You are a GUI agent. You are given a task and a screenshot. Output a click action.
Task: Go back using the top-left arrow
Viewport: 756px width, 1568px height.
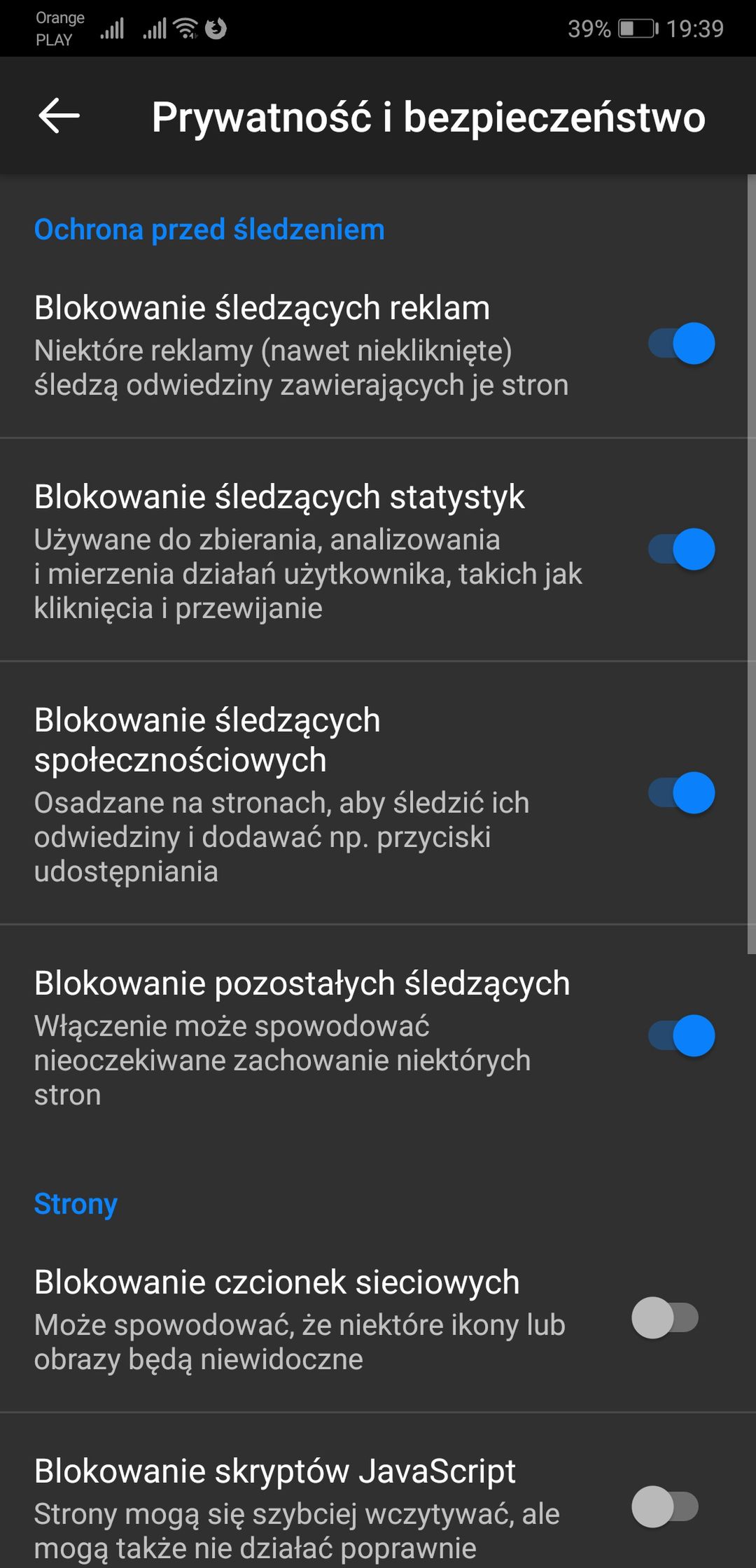coord(59,115)
